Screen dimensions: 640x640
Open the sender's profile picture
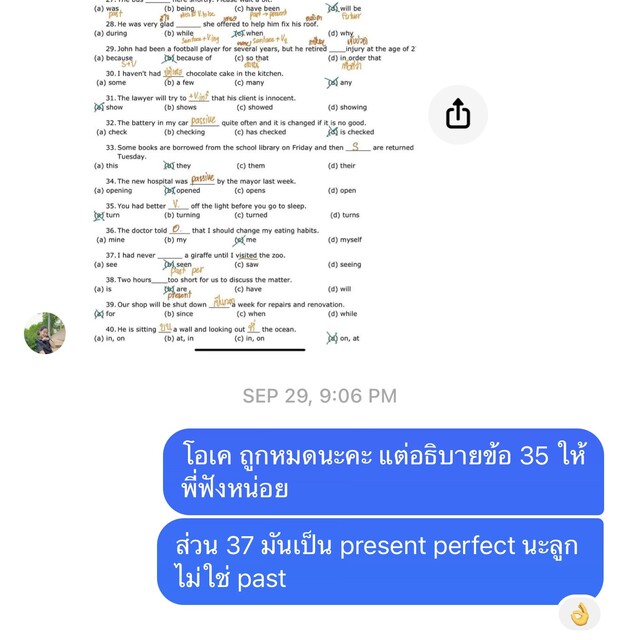click(x=45, y=333)
